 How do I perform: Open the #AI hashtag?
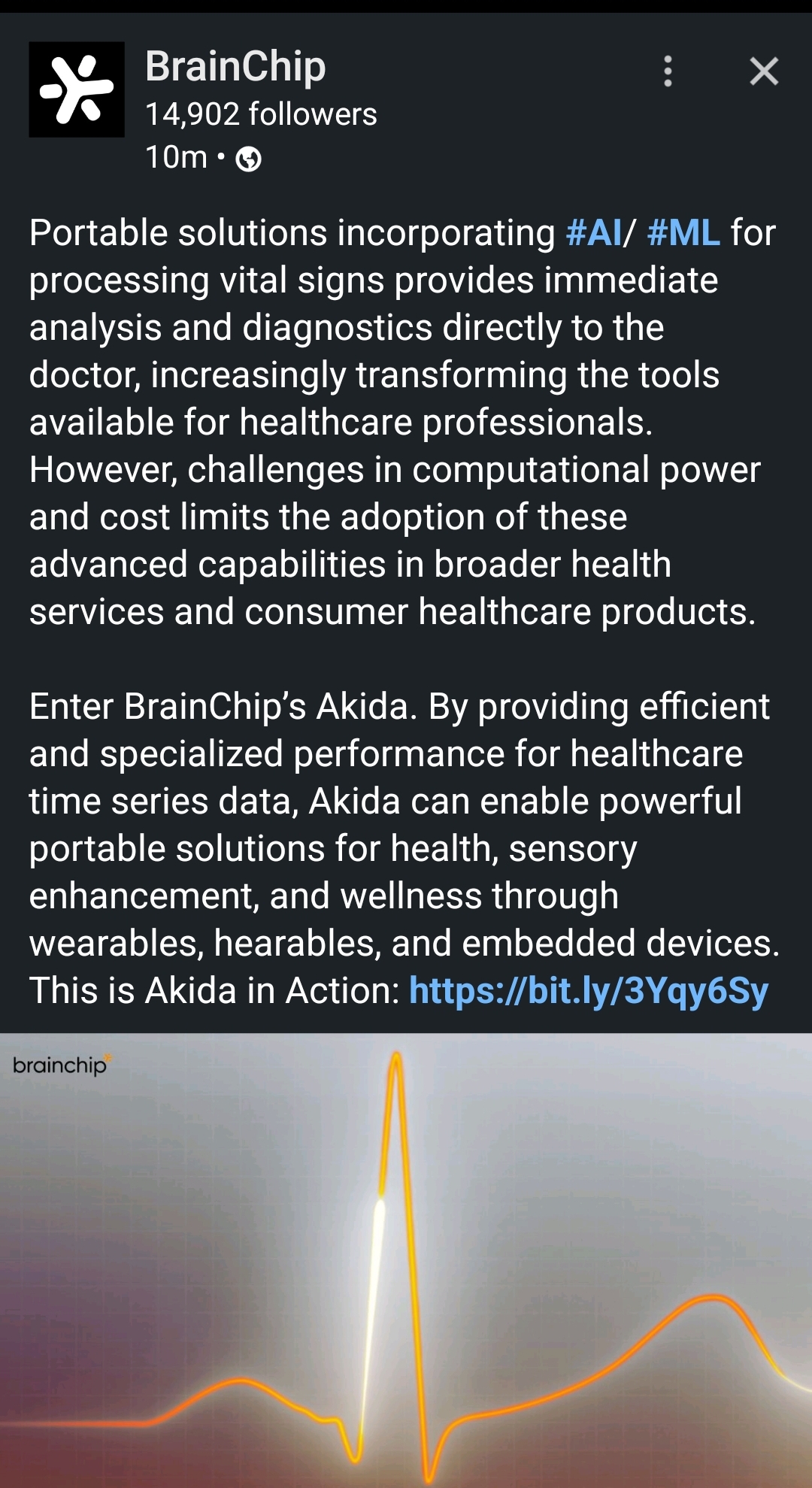(x=594, y=232)
